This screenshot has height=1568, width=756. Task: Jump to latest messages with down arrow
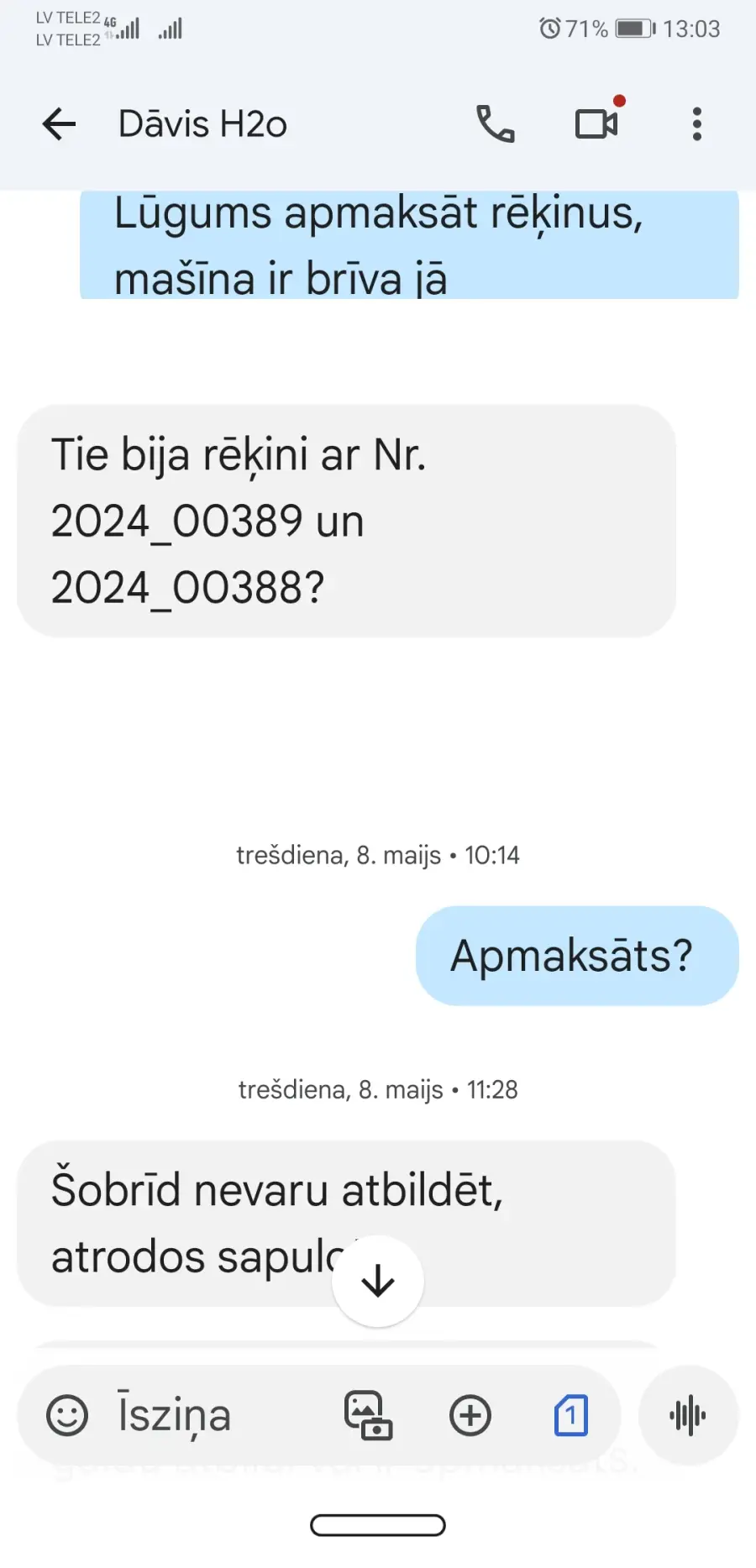[378, 1282]
